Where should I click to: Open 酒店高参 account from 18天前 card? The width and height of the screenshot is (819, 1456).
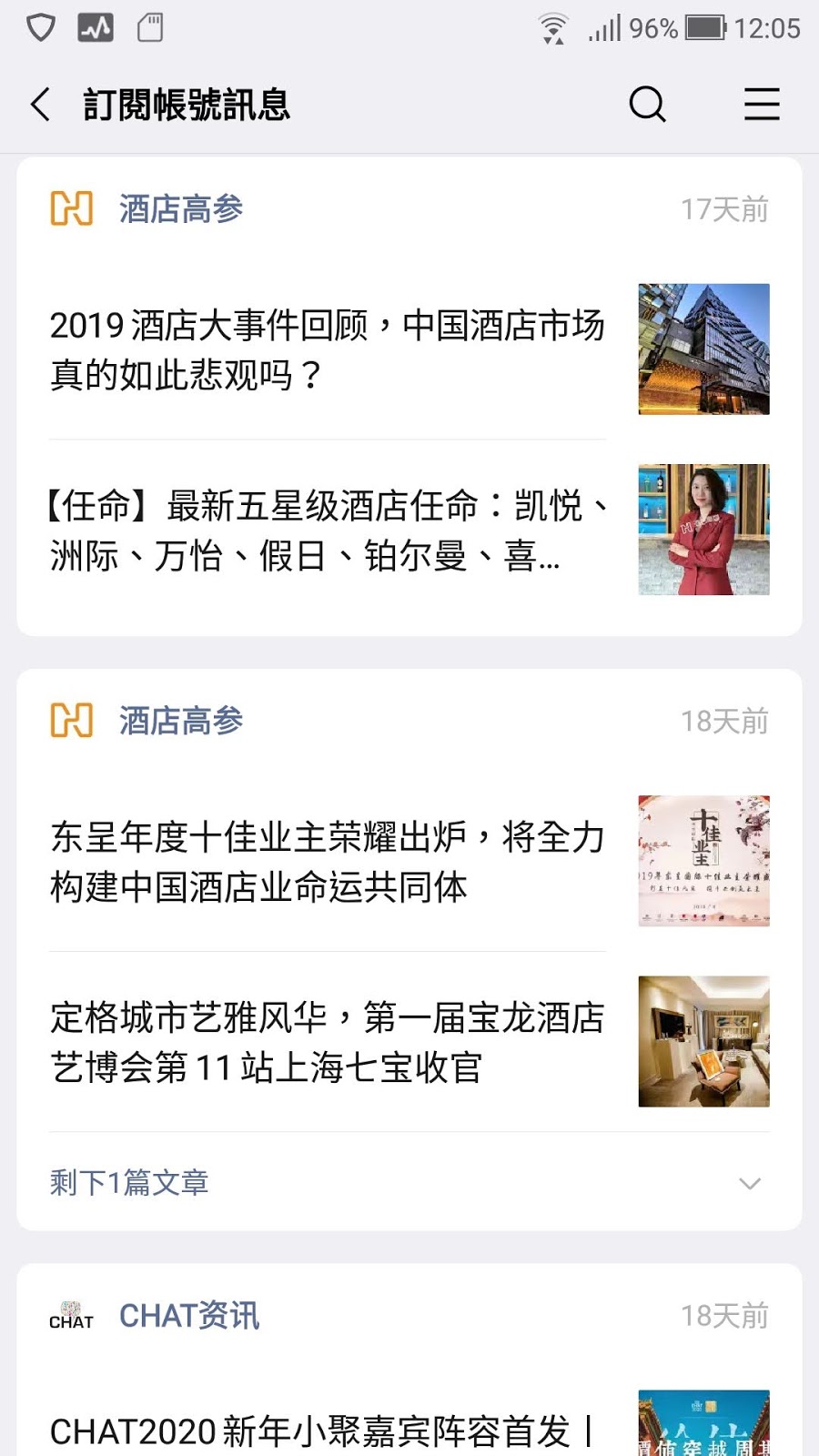tap(180, 721)
